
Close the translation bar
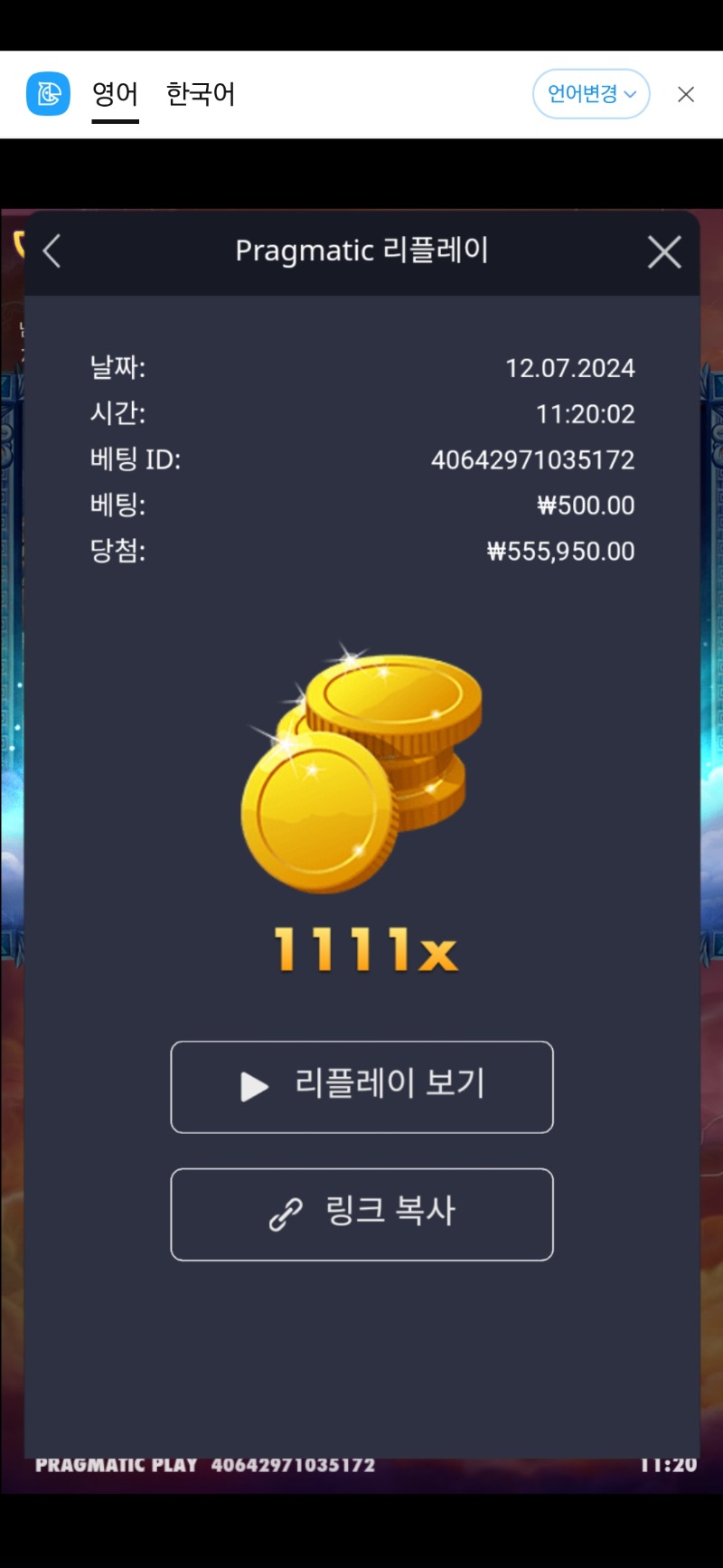(686, 94)
